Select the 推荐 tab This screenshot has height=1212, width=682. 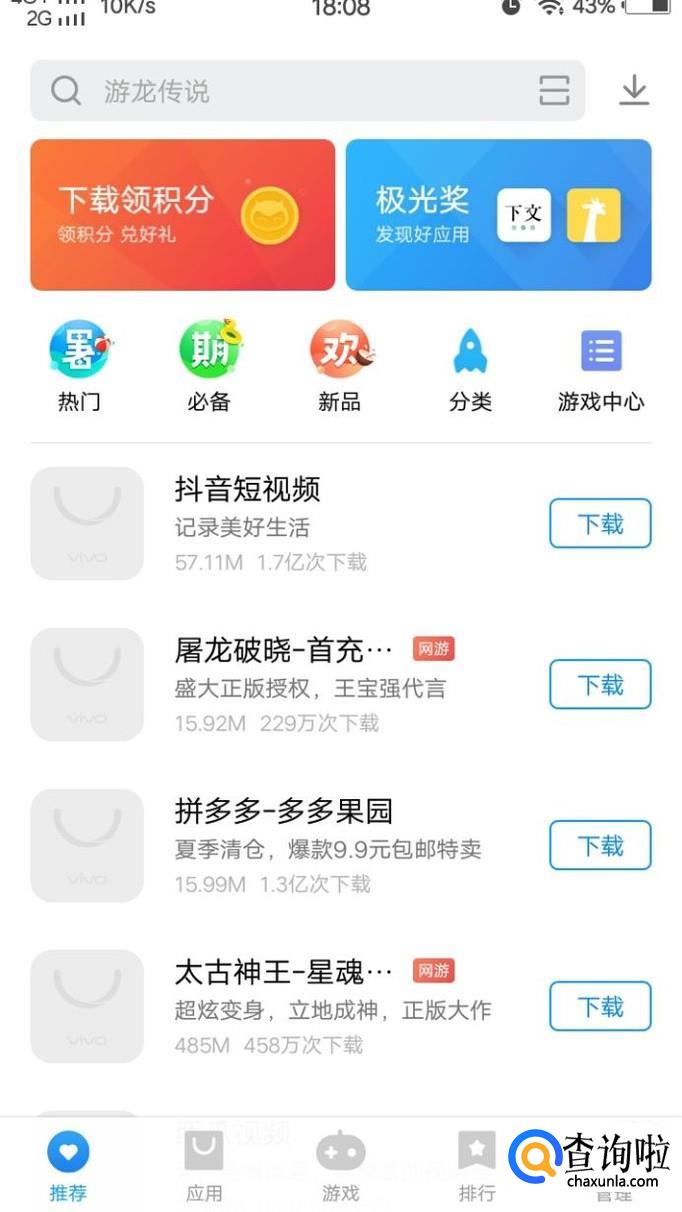tap(68, 1167)
